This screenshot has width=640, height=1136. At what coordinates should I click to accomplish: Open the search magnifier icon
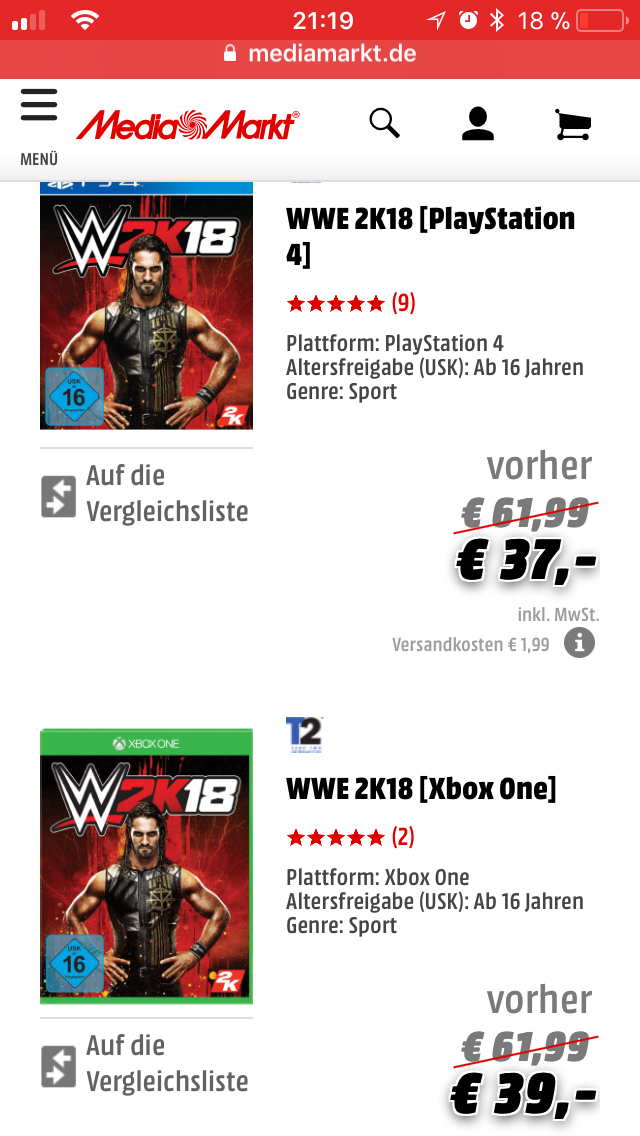384,124
